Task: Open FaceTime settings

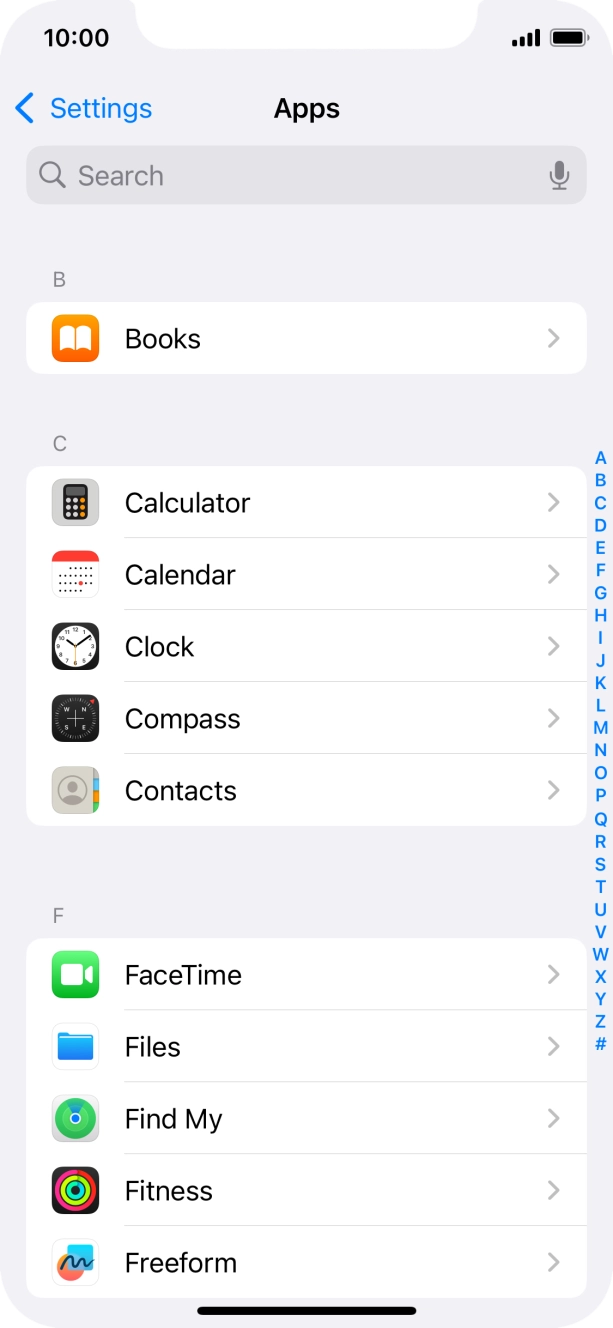Action: coord(306,975)
